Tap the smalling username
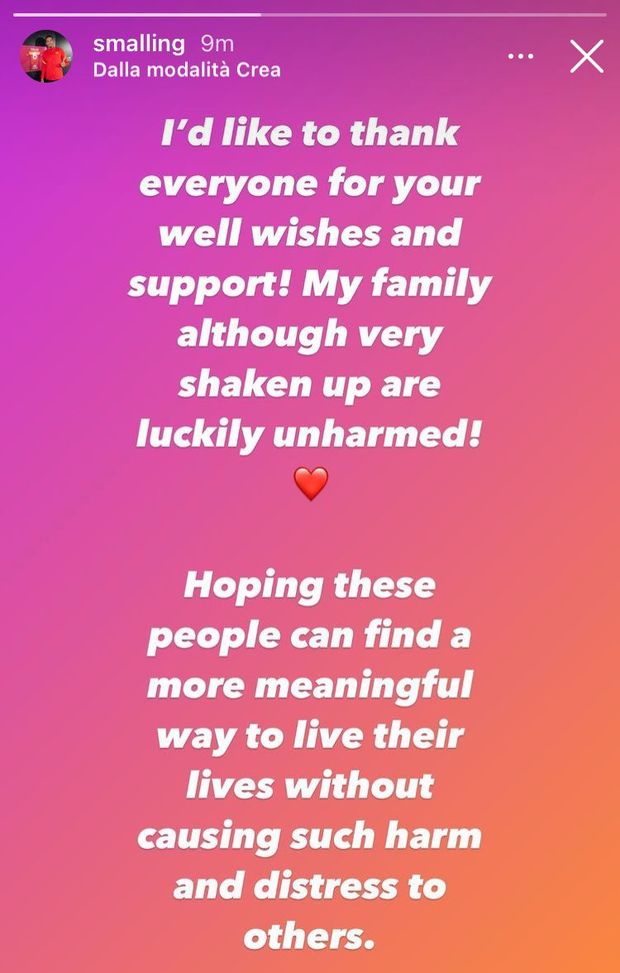The width and height of the screenshot is (620, 973). [x=138, y=43]
